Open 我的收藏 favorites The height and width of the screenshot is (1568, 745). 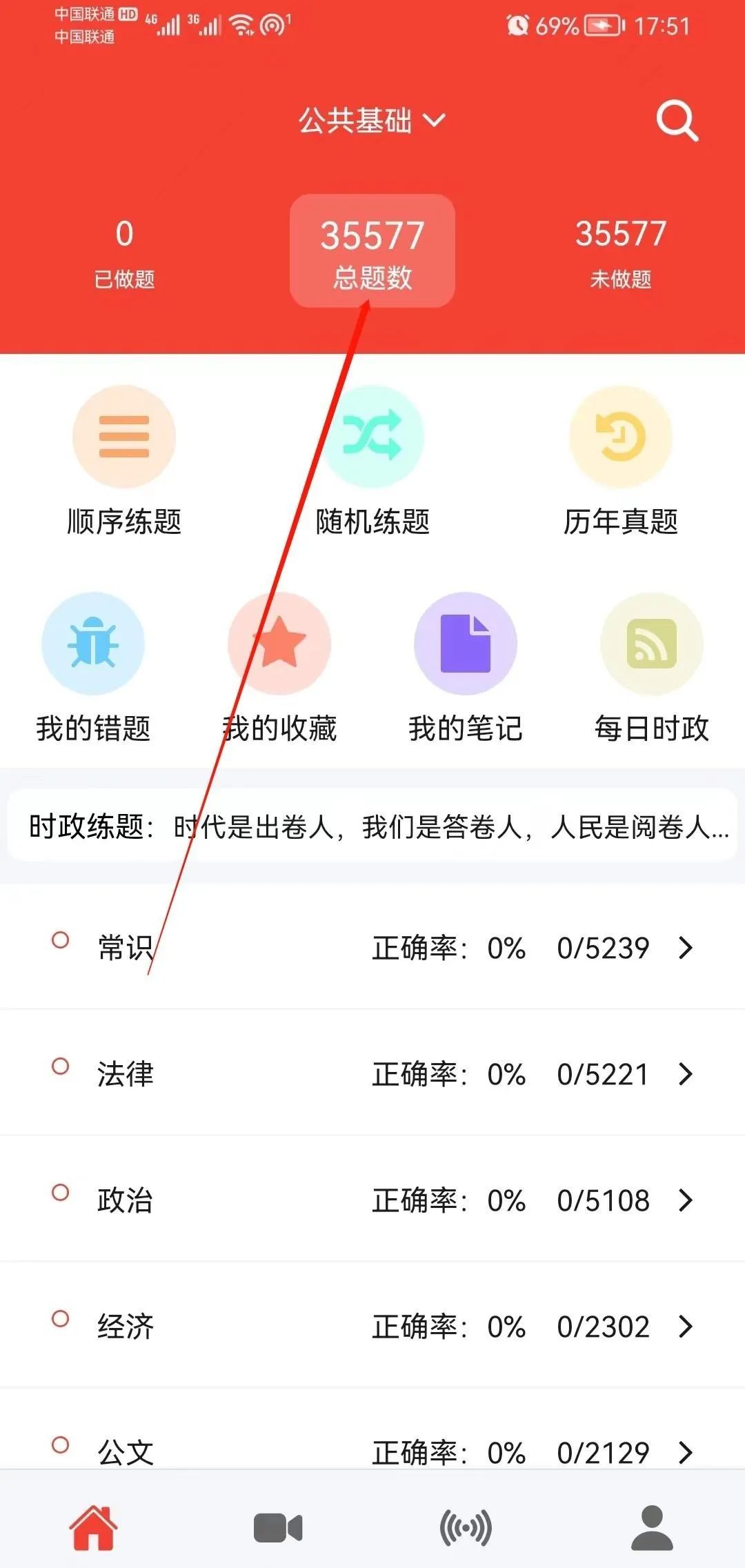(279, 667)
